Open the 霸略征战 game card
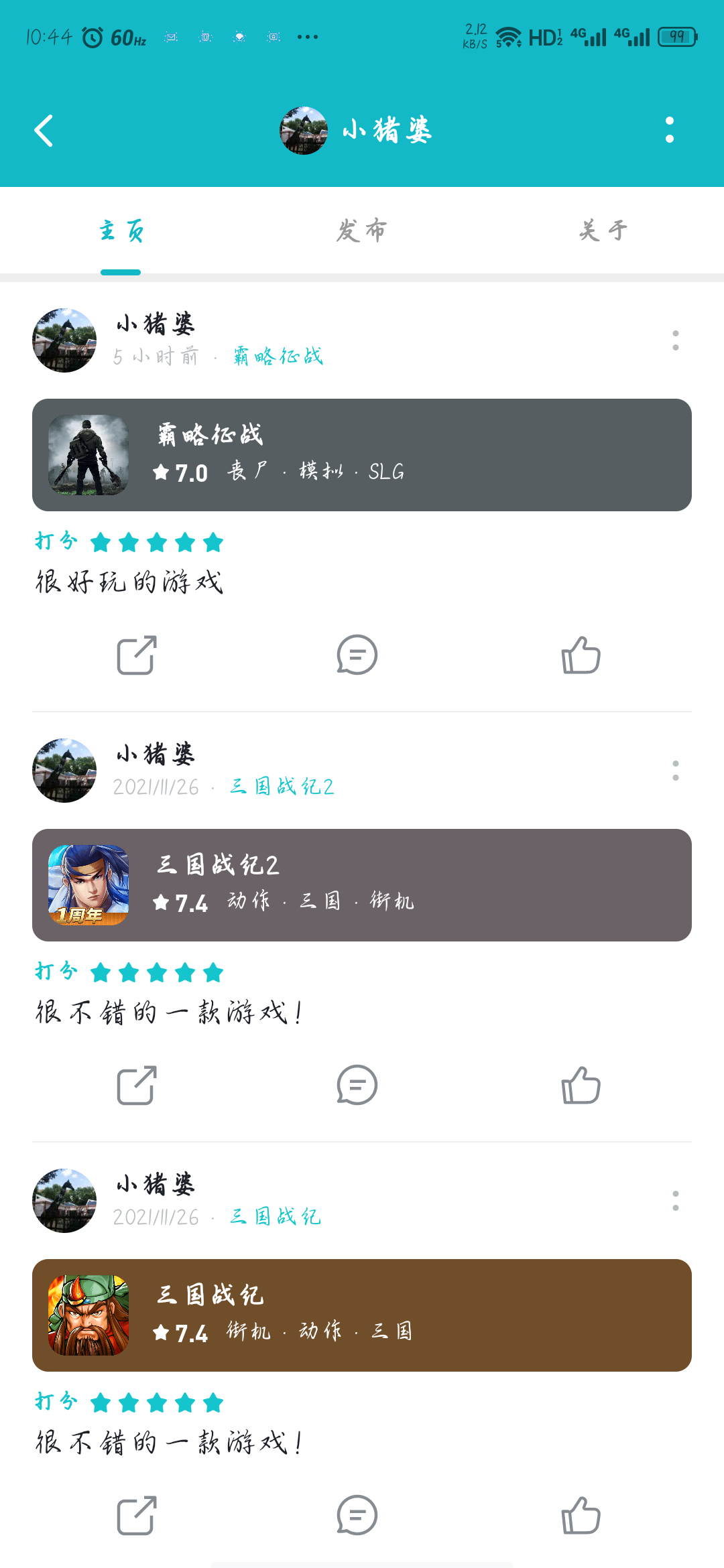Viewport: 724px width, 1568px height. 362,455
